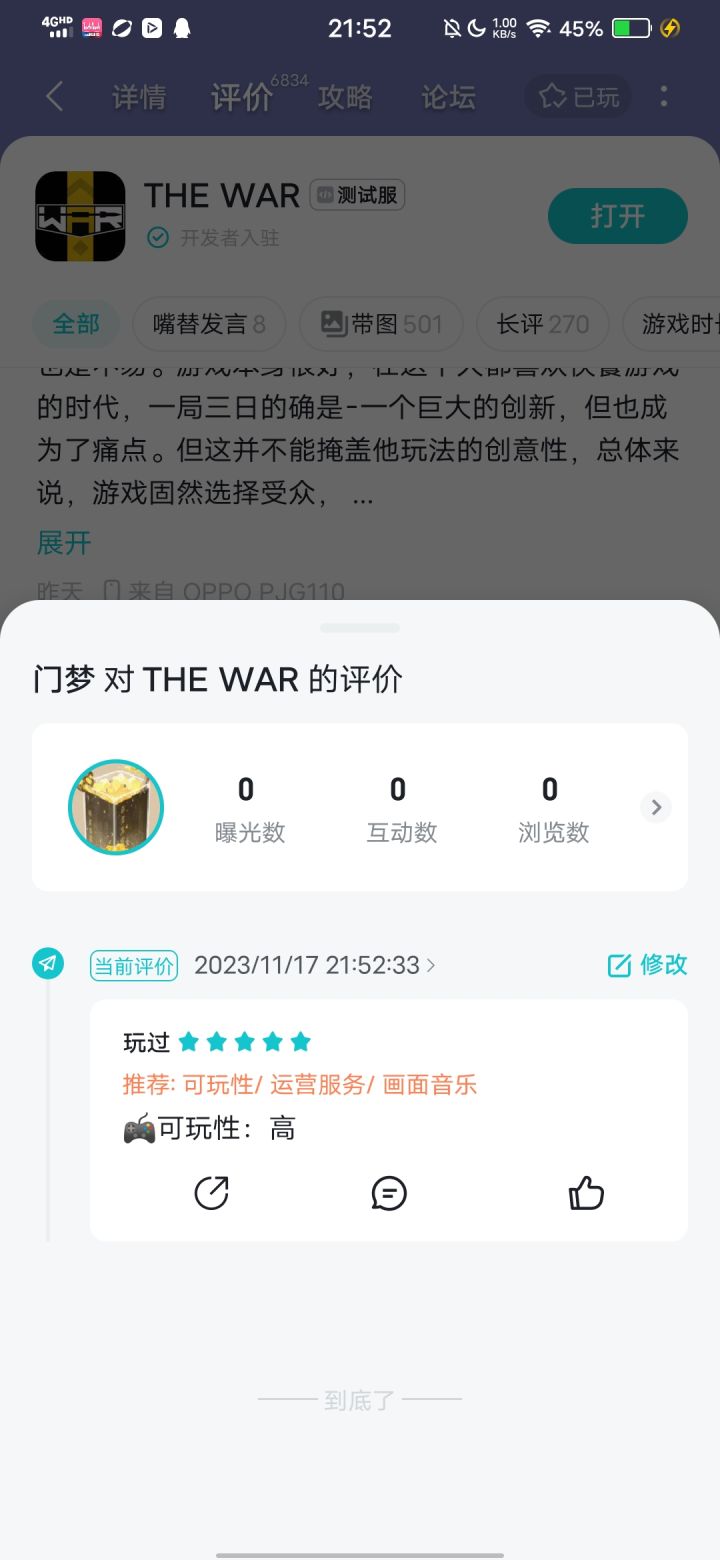This screenshot has width=720, height=1560.
Task: Switch to the 论坛 tab
Action: coord(447,96)
